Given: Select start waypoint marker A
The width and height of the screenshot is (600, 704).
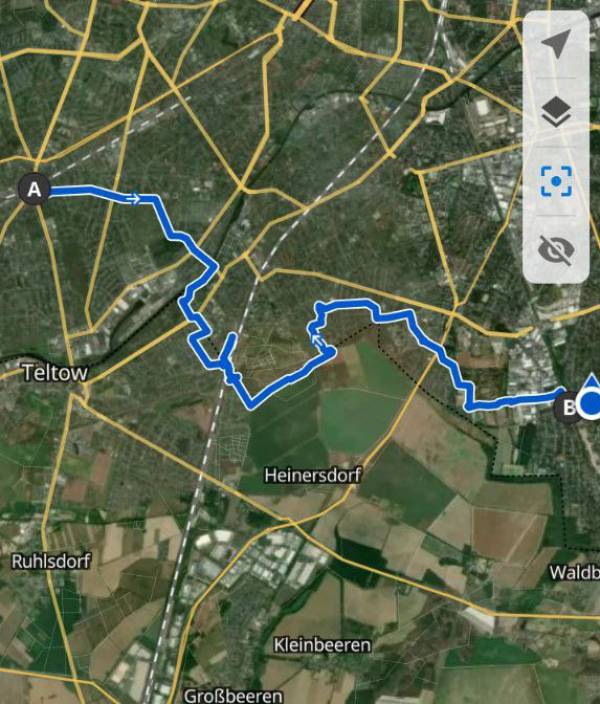Looking at the screenshot, I should click(35, 188).
